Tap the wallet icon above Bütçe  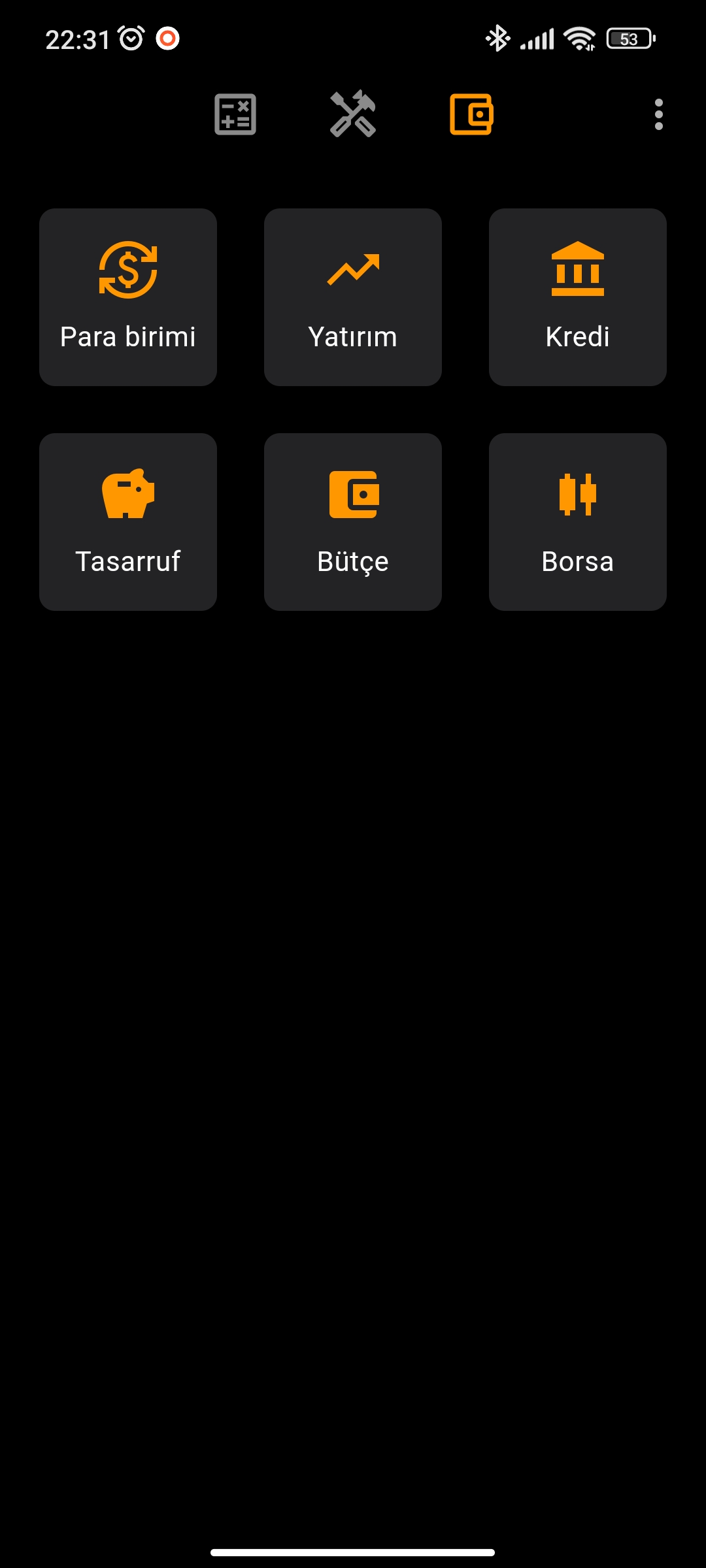click(353, 495)
